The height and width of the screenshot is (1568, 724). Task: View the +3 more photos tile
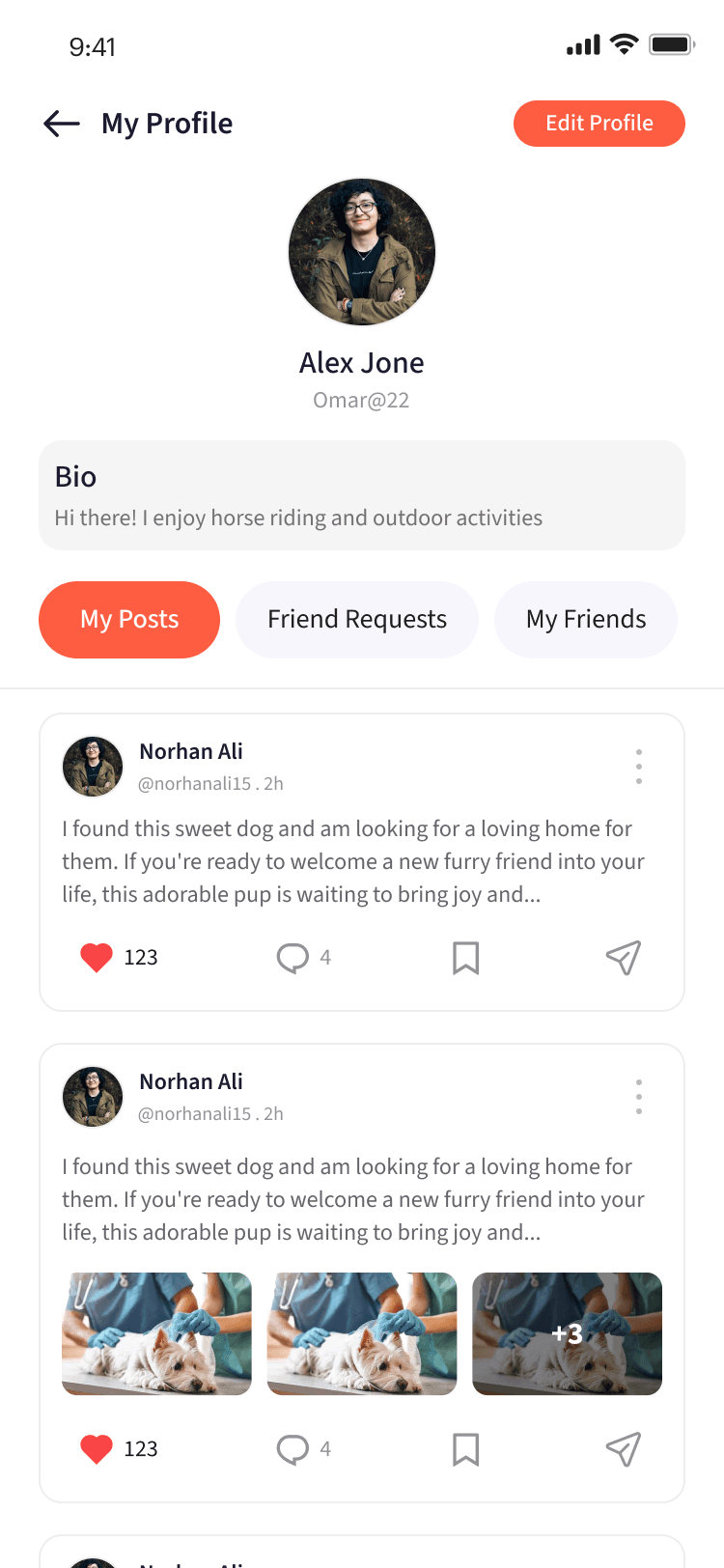coord(567,1333)
